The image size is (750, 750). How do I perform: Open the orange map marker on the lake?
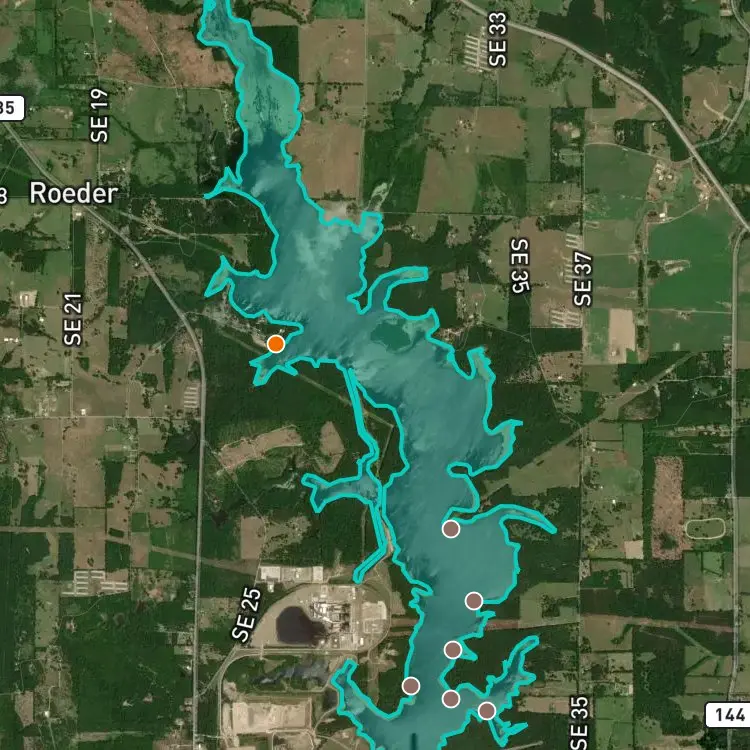coord(276,344)
